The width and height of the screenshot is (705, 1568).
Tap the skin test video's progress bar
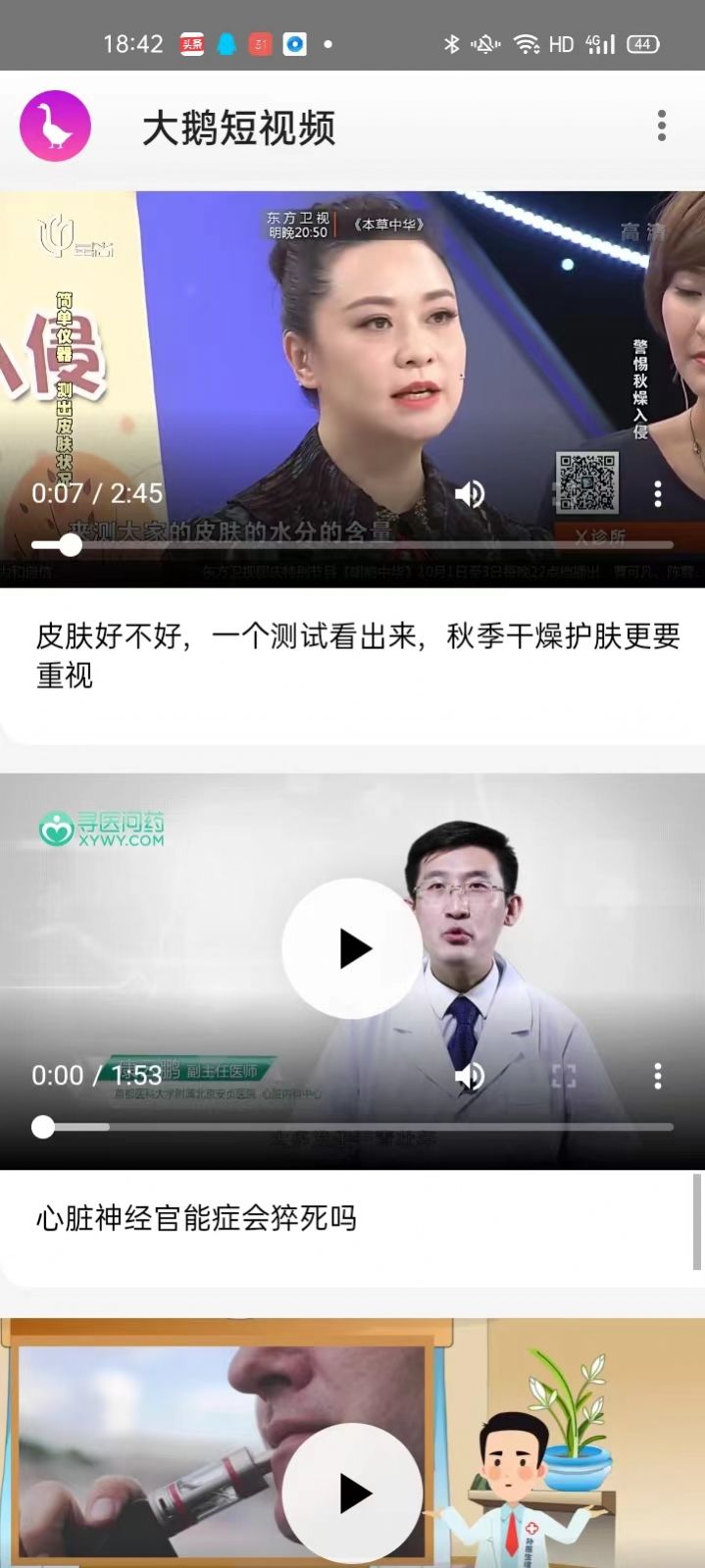click(x=353, y=544)
